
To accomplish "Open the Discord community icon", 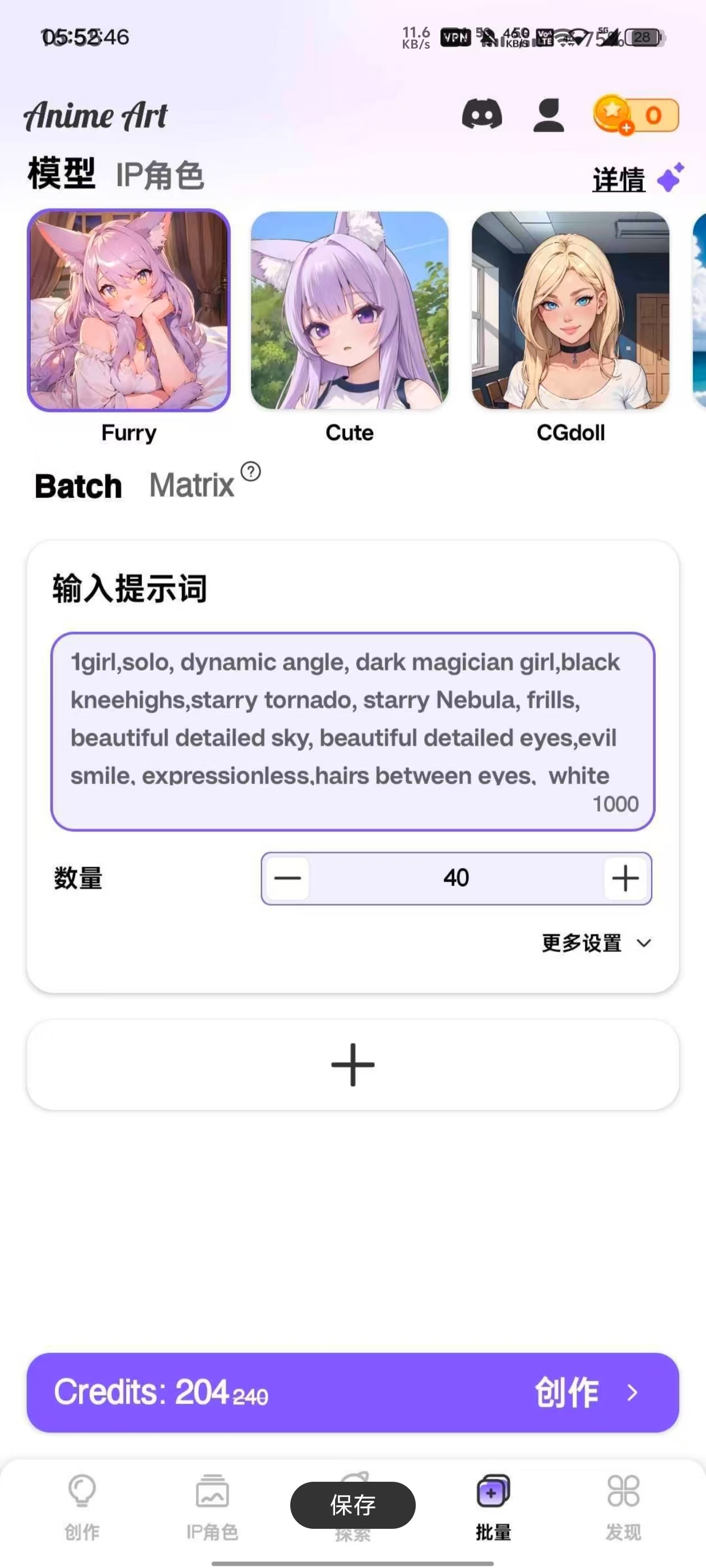I will (x=481, y=114).
